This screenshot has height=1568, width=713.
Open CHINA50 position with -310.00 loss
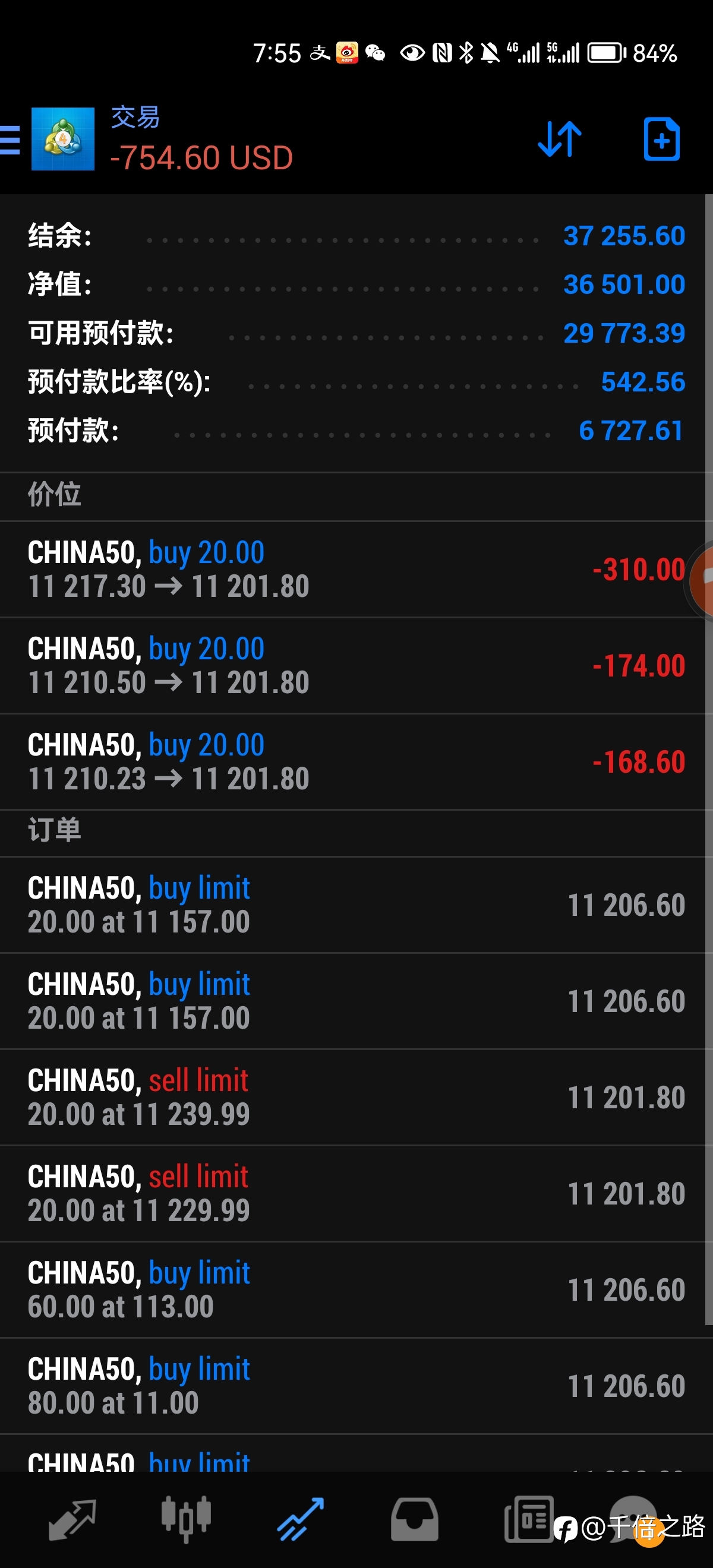(x=356, y=569)
